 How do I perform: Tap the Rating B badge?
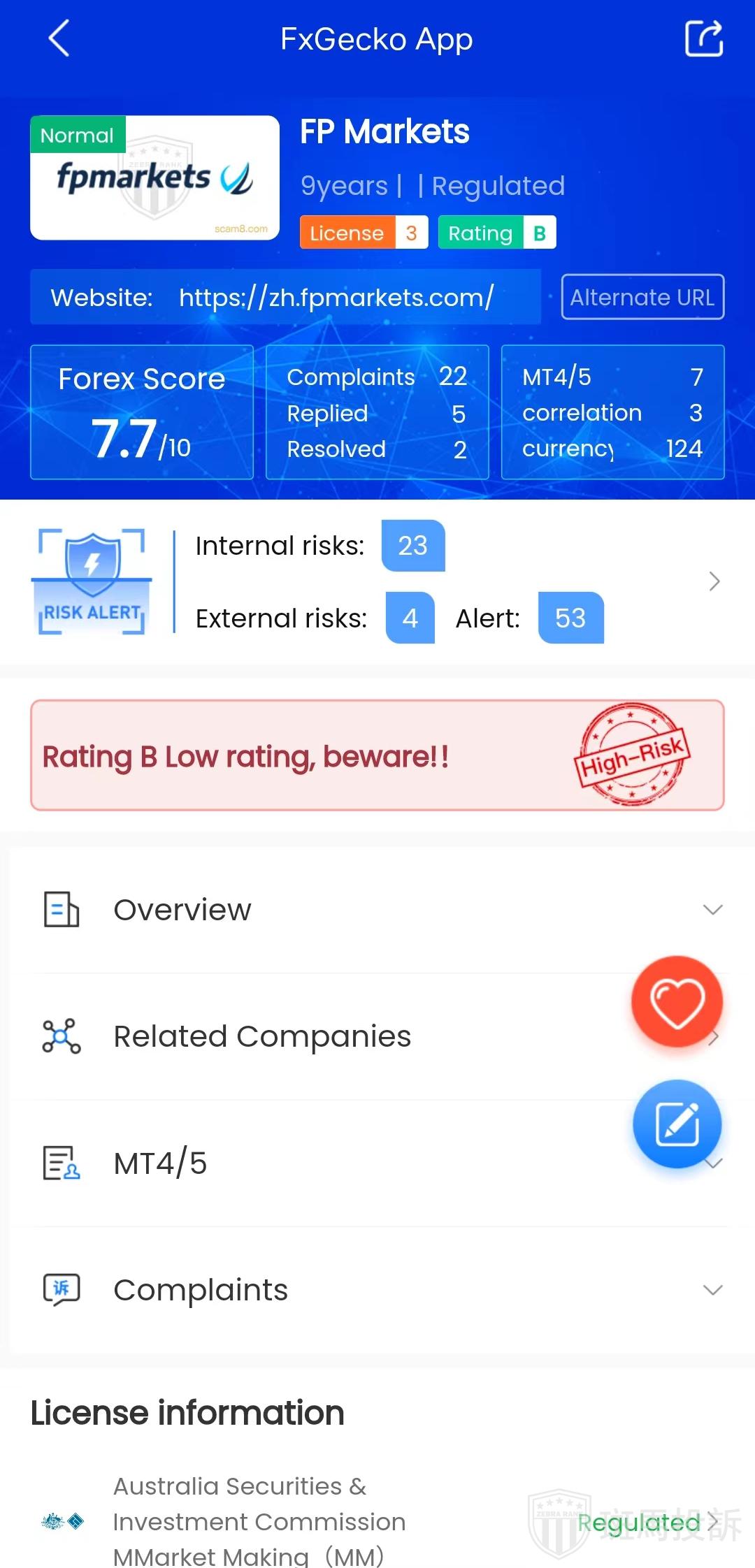point(497,233)
